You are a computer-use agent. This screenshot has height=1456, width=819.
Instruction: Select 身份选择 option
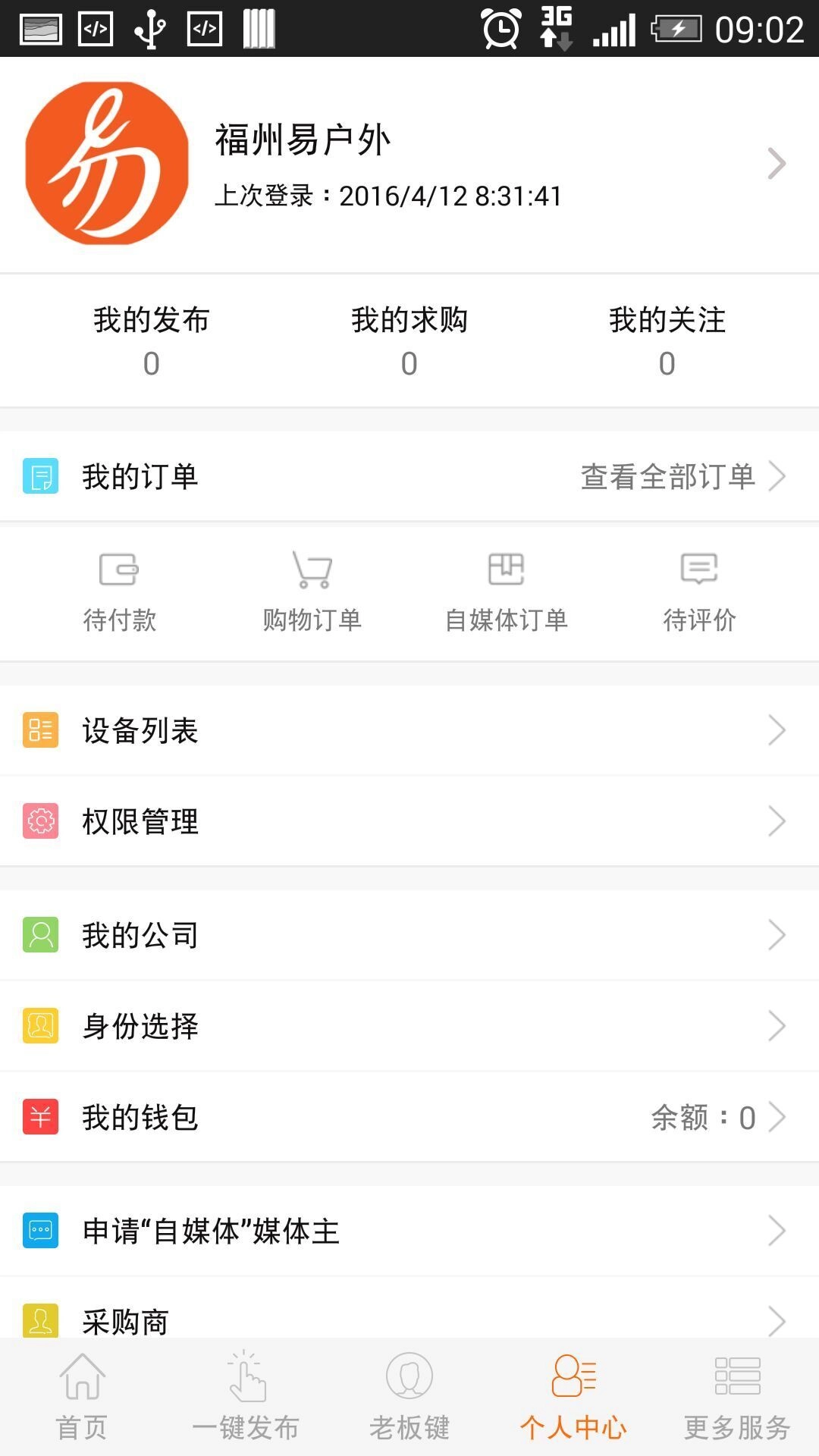(409, 1026)
